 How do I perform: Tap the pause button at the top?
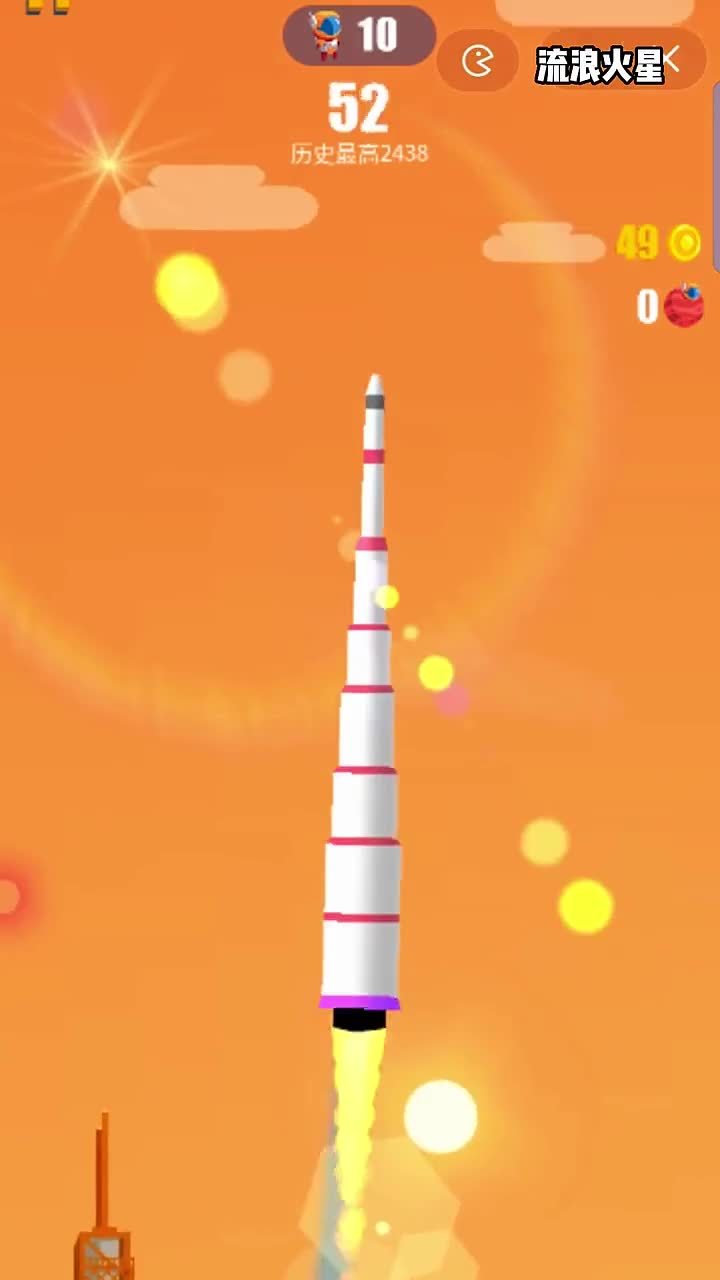(x=47, y=6)
